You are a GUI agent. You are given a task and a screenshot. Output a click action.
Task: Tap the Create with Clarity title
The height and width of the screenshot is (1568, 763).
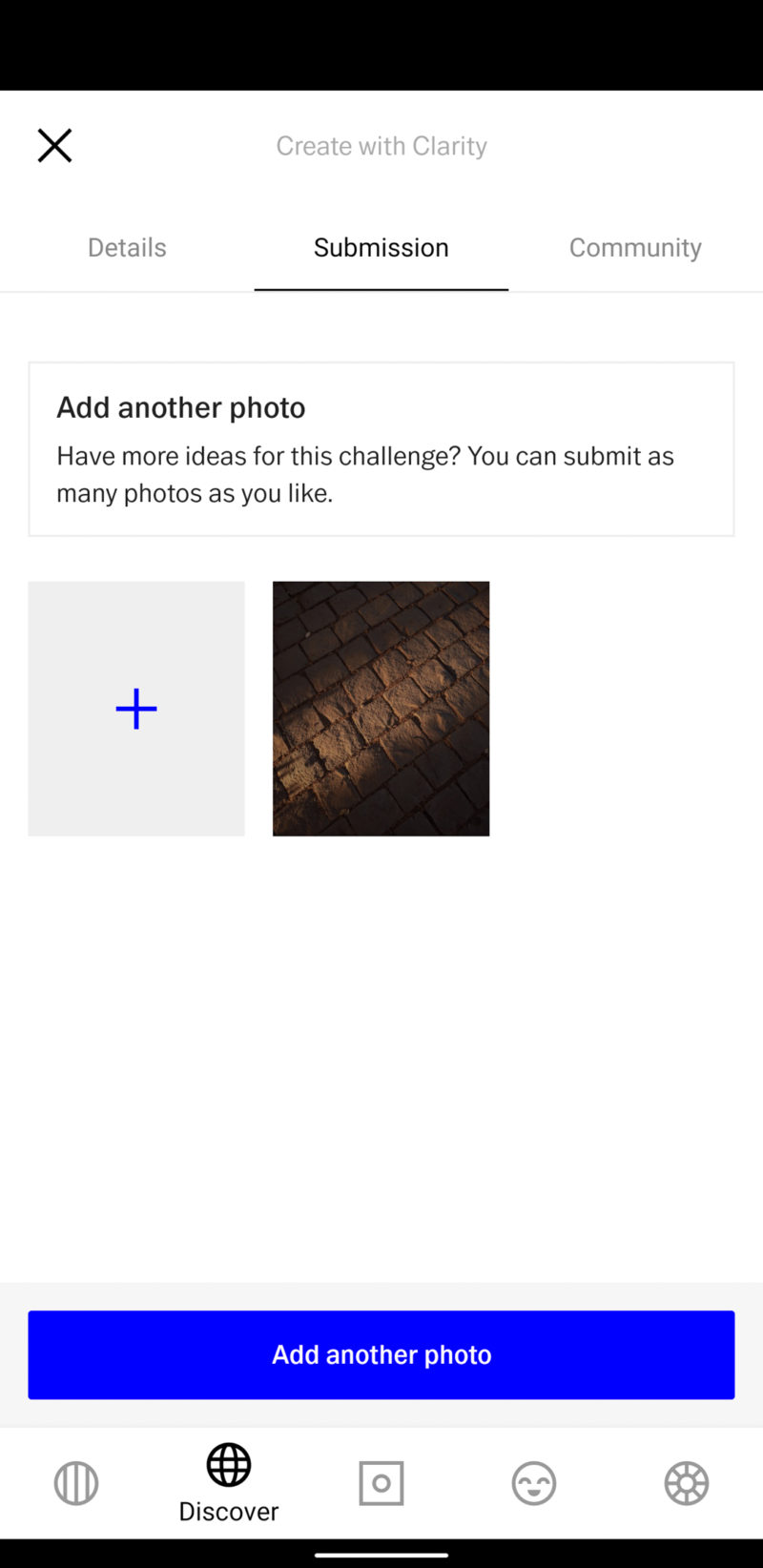[381, 145]
